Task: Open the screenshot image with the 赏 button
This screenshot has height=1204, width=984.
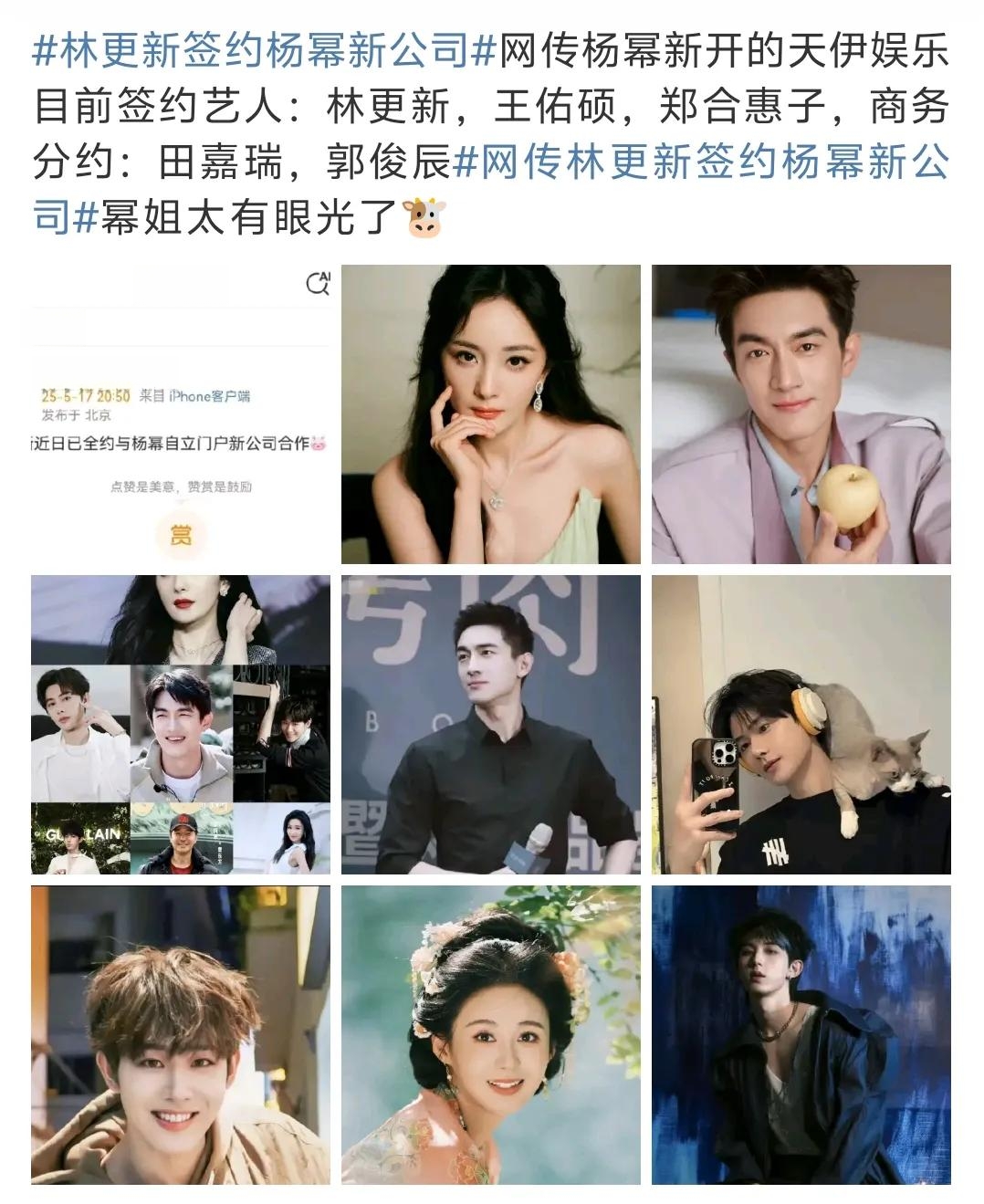Action: tap(181, 414)
